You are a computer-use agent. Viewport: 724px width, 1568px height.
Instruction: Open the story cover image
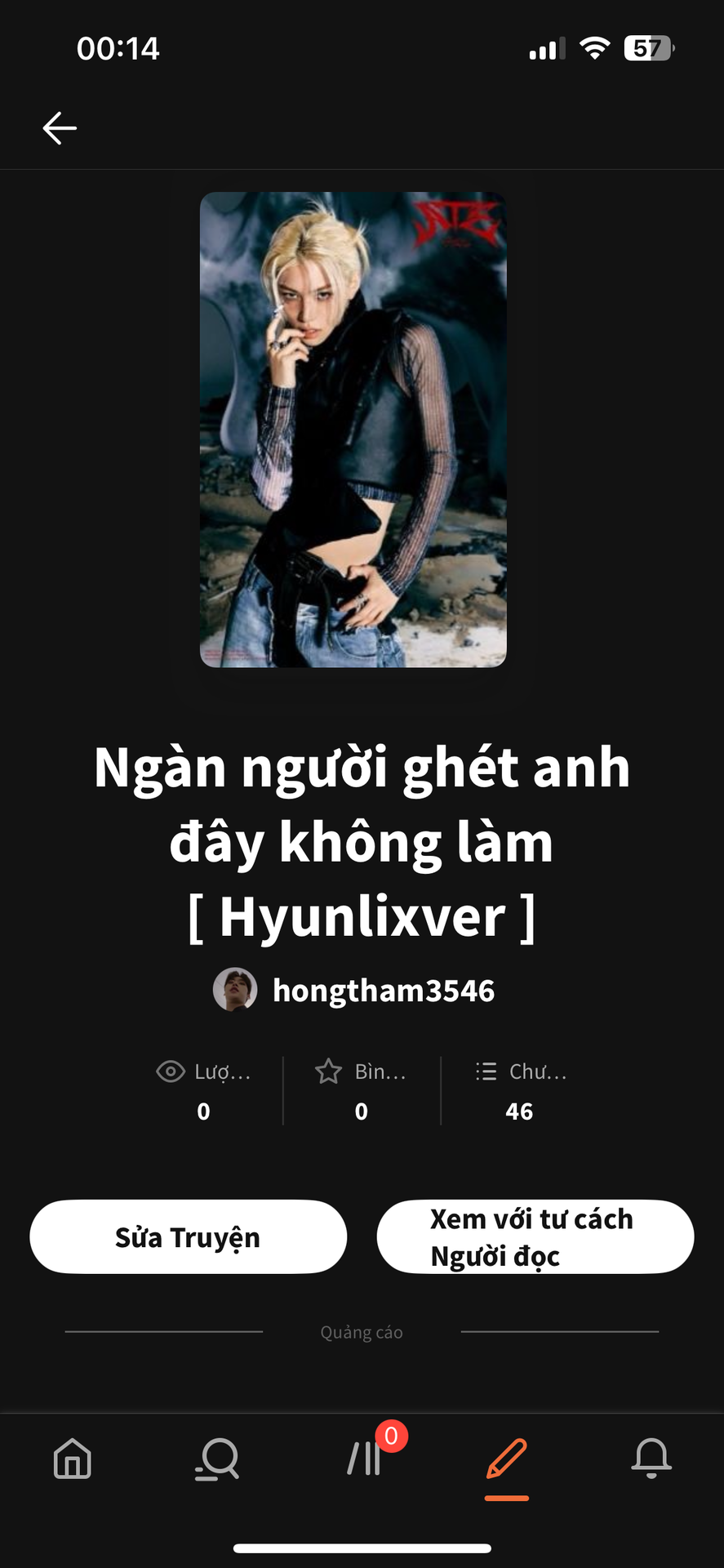(353, 430)
